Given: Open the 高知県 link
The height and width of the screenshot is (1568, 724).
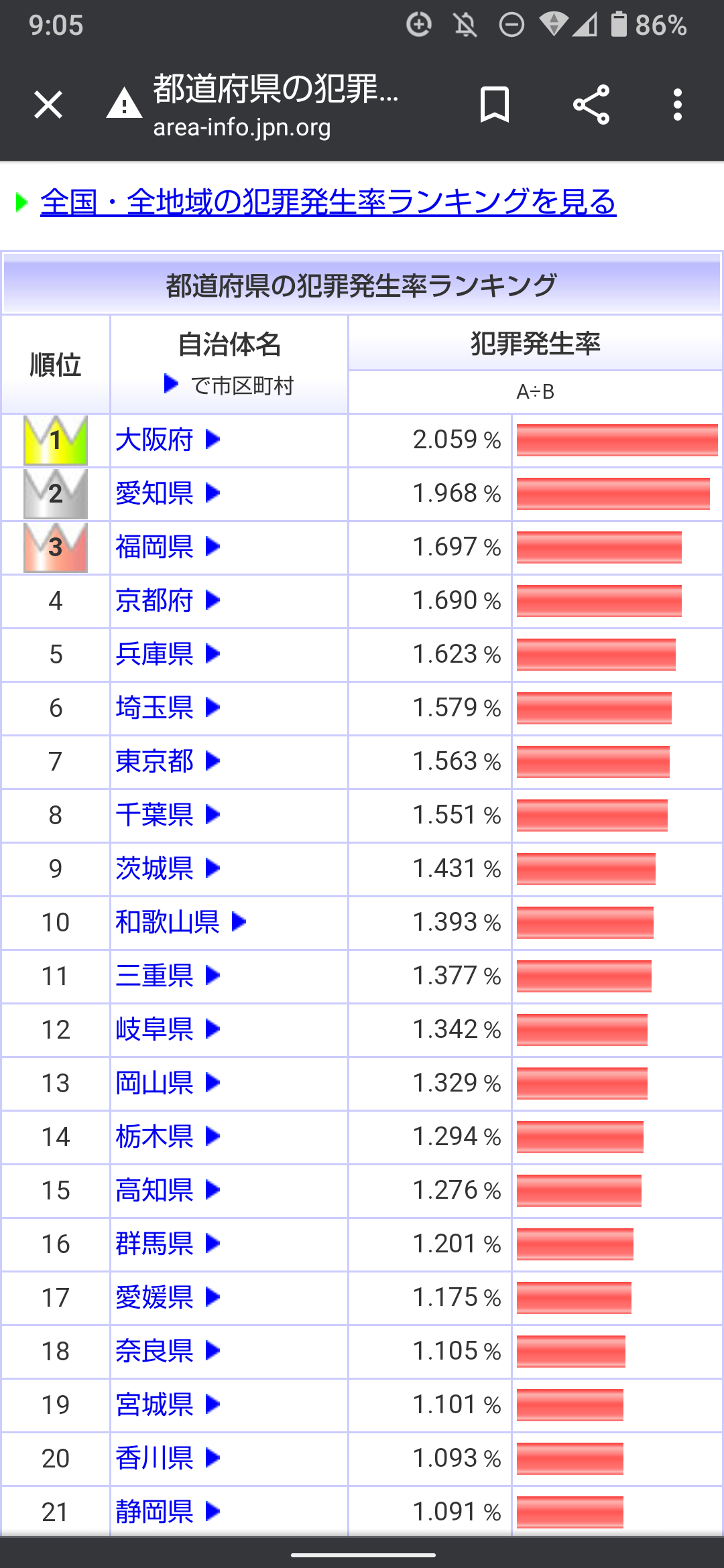Looking at the screenshot, I should click(154, 1191).
